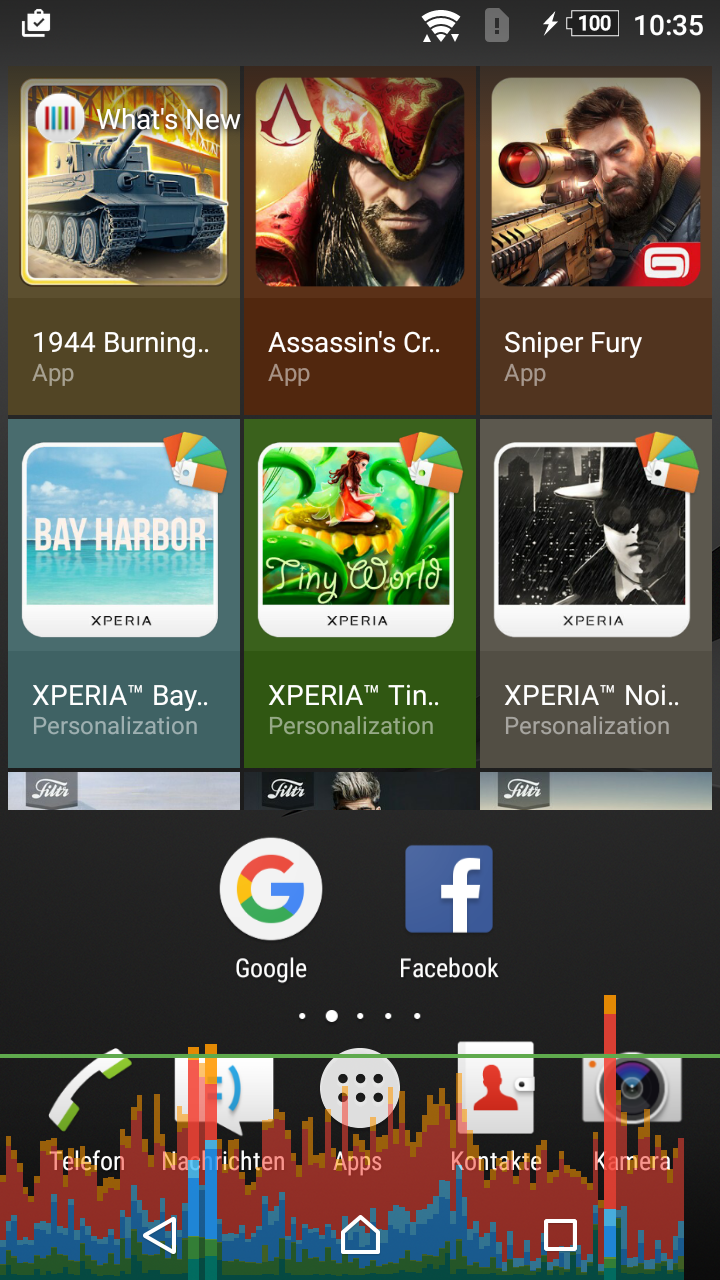Open the 1944 Burning Bridges app tile

tap(124, 240)
